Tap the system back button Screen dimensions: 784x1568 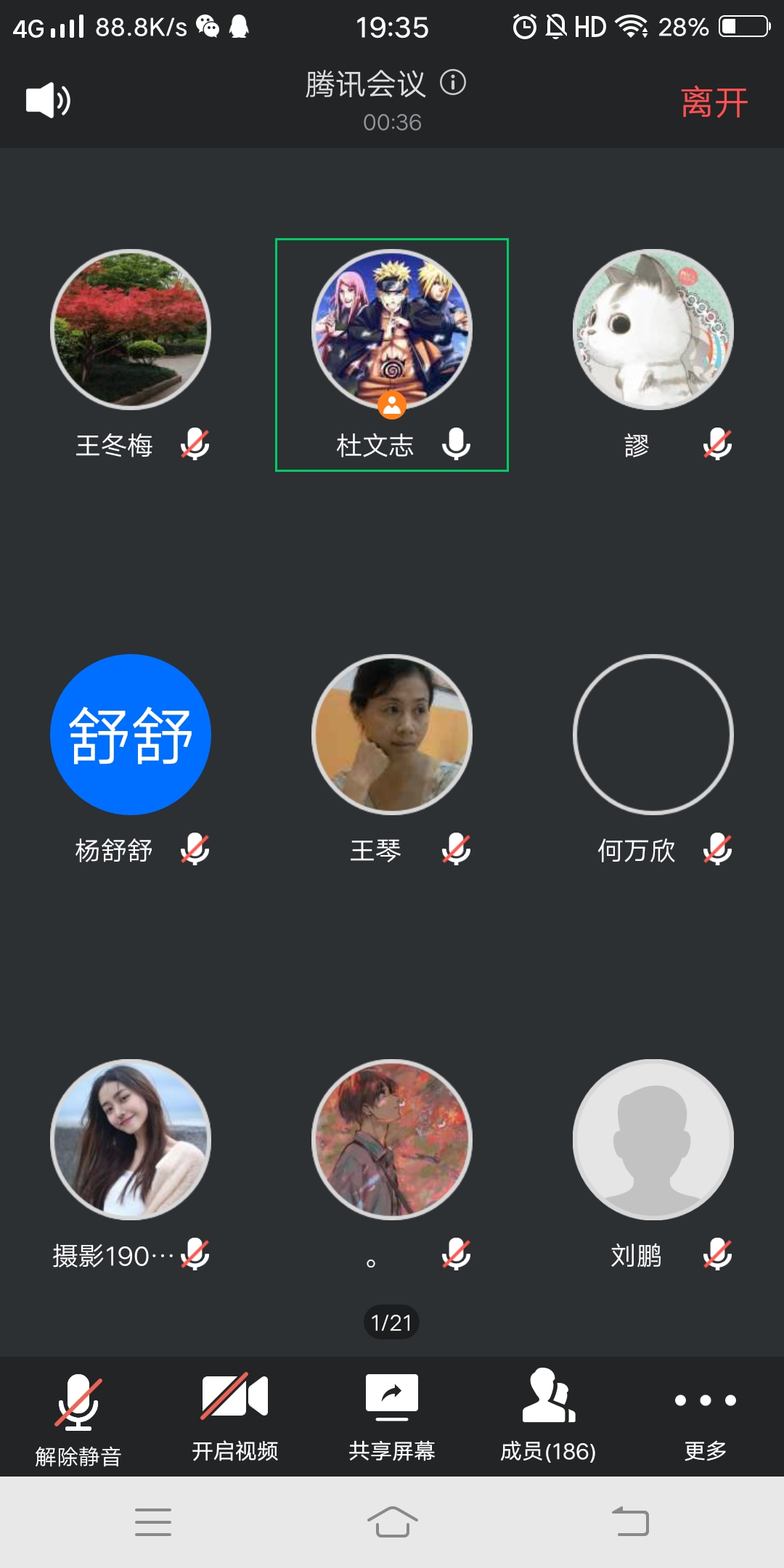click(x=630, y=1522)
